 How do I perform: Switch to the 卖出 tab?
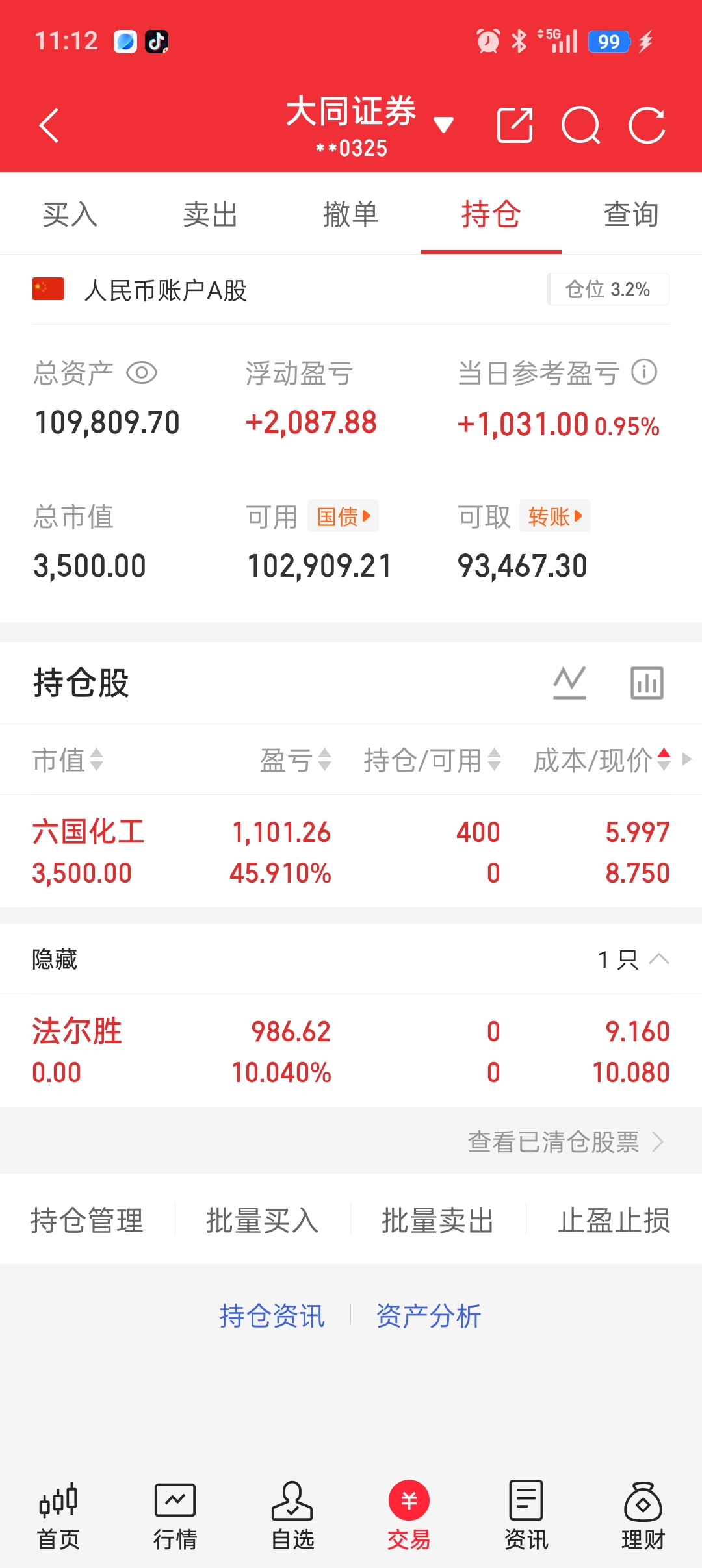pos(210,214)
